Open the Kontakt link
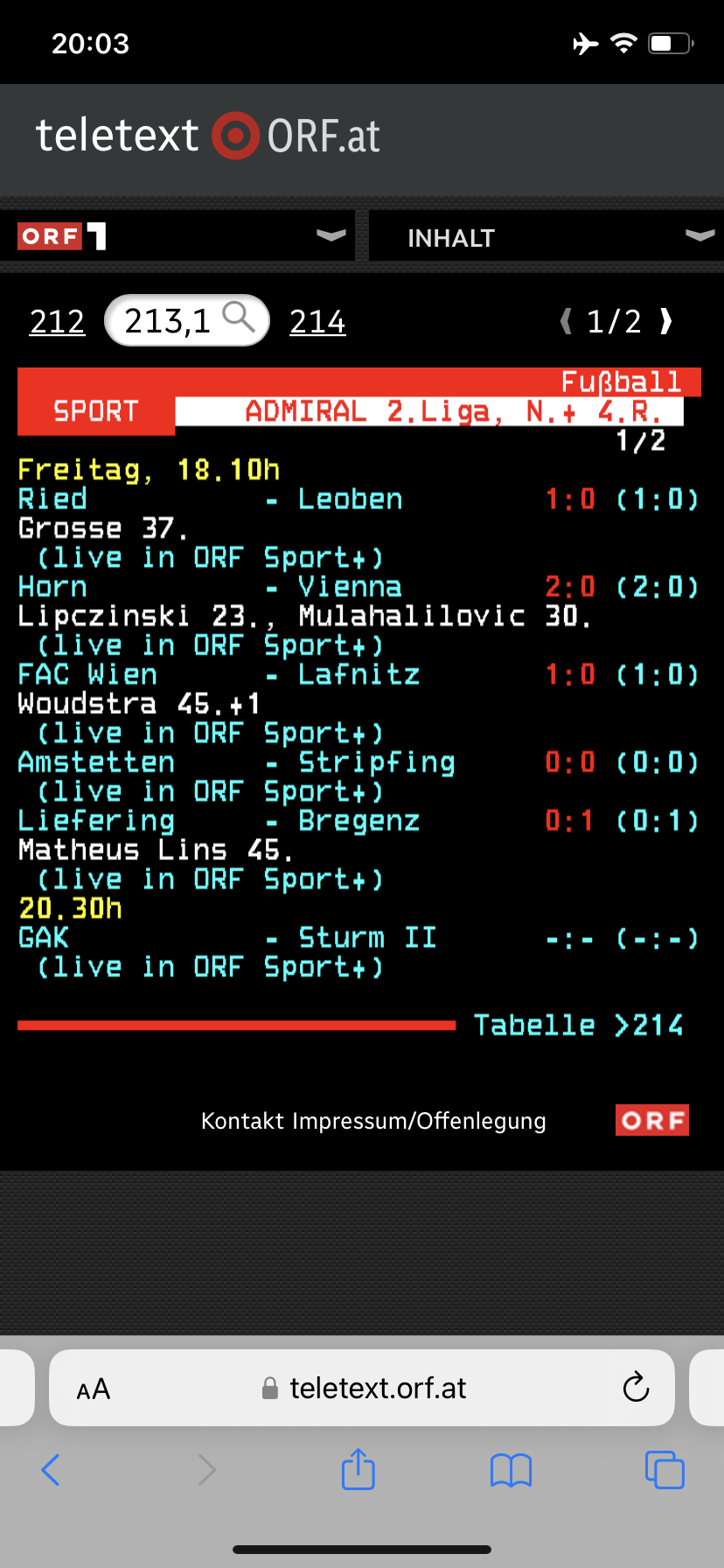The height and width of the screenshot is (1568, 724). [x=242, y=1121]
